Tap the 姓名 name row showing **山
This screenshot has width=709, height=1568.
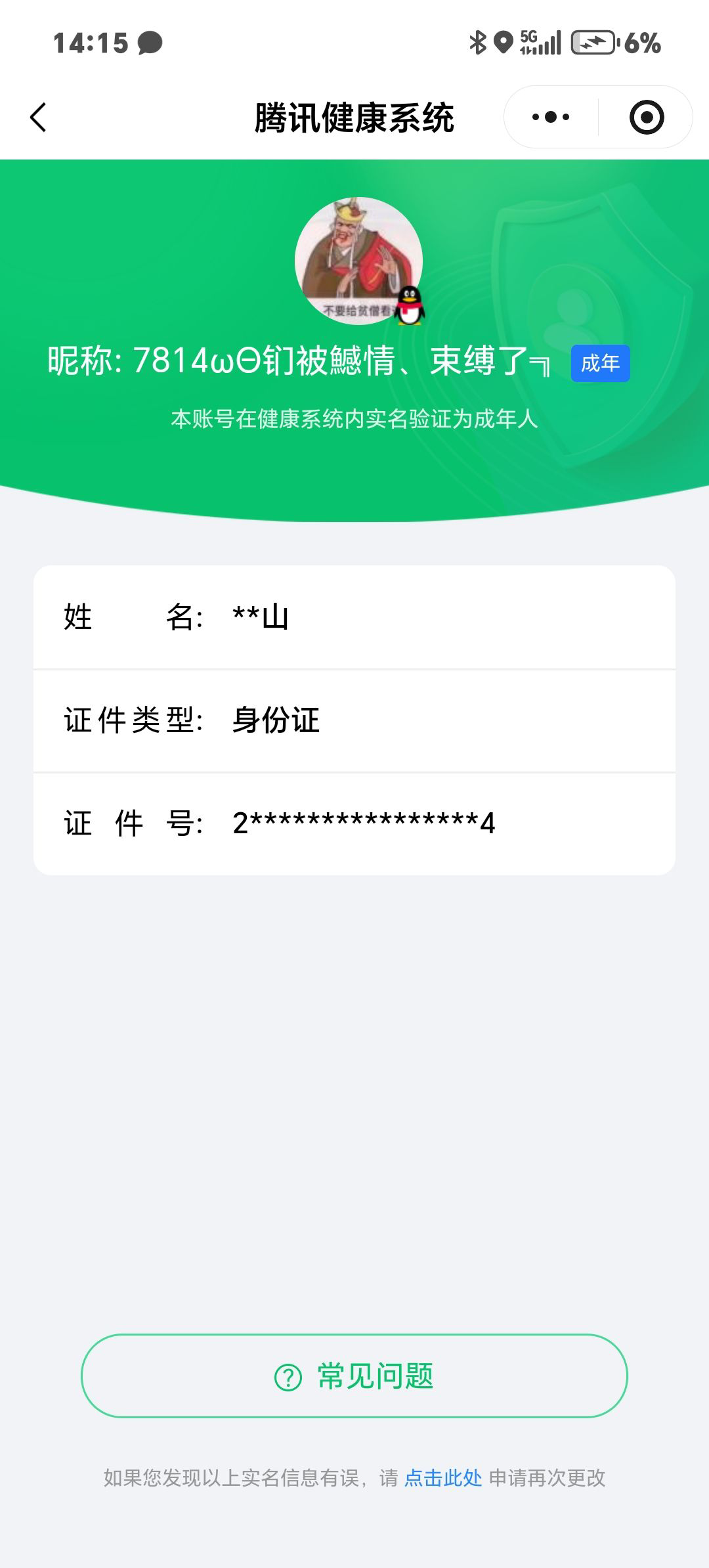tap(354, 617)
